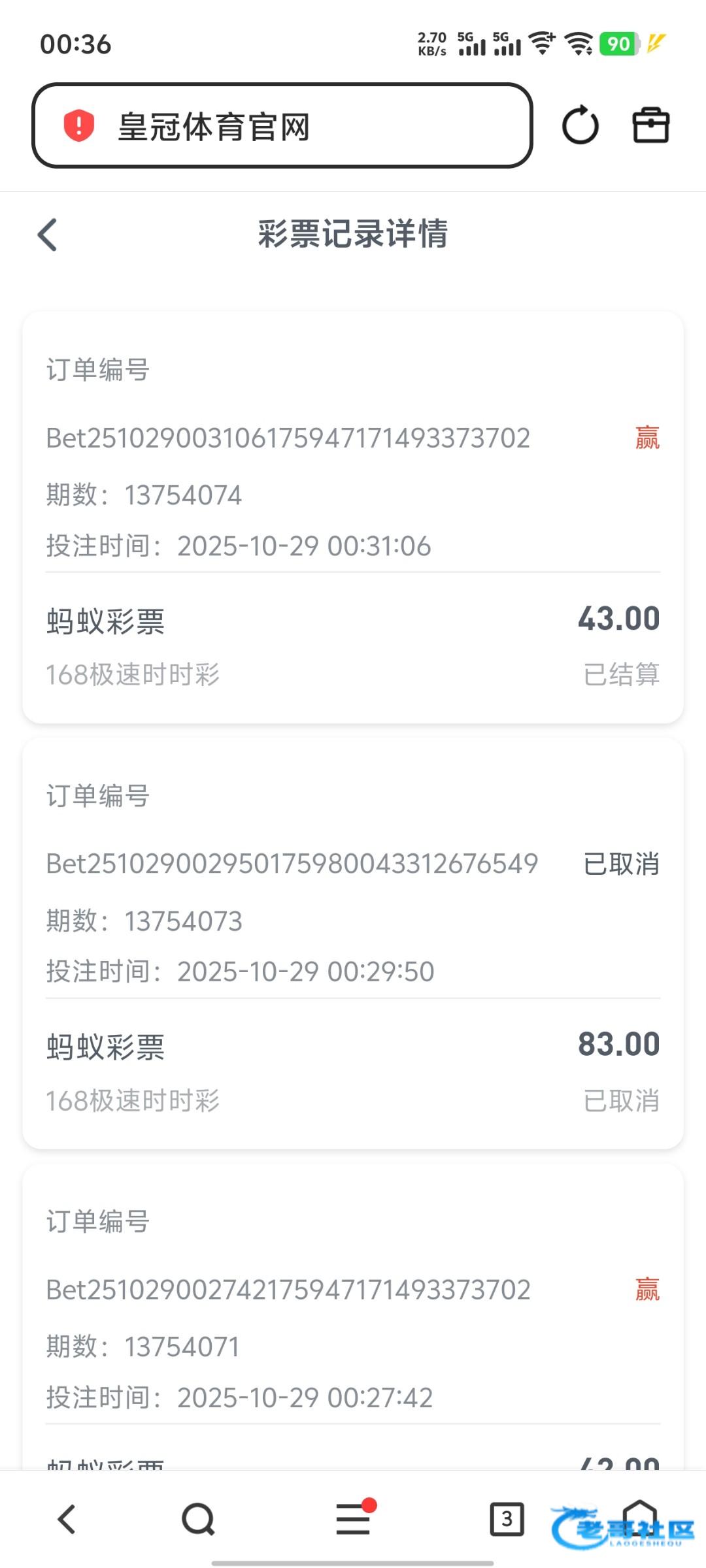Viewport: 706px width, 1568px height.
Task: Reload the page with the refresh icon
Action: [x=580, y=125]
